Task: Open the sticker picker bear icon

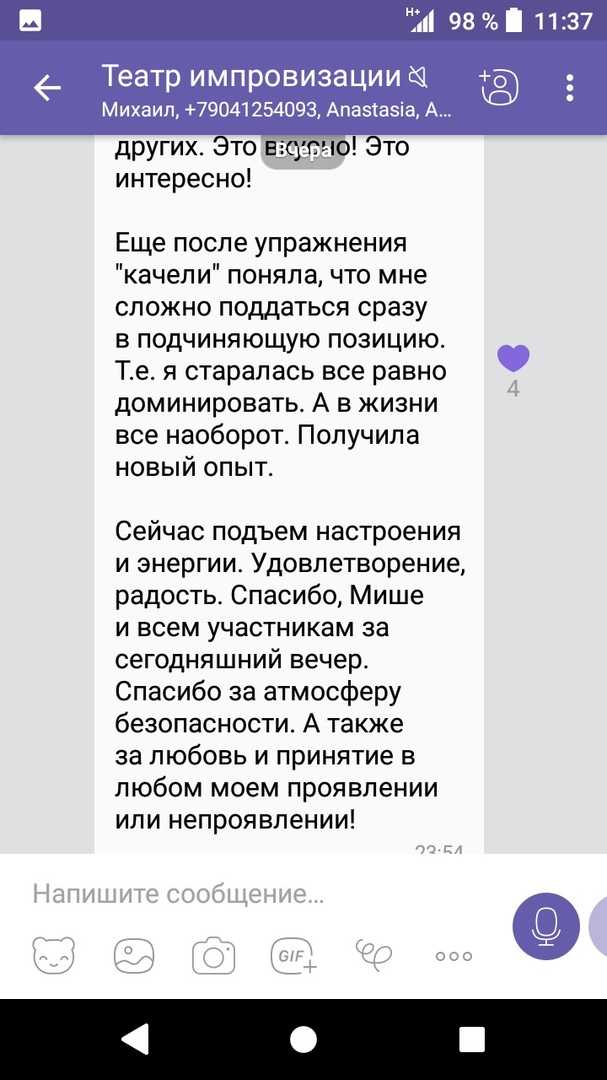Action: 54,955
